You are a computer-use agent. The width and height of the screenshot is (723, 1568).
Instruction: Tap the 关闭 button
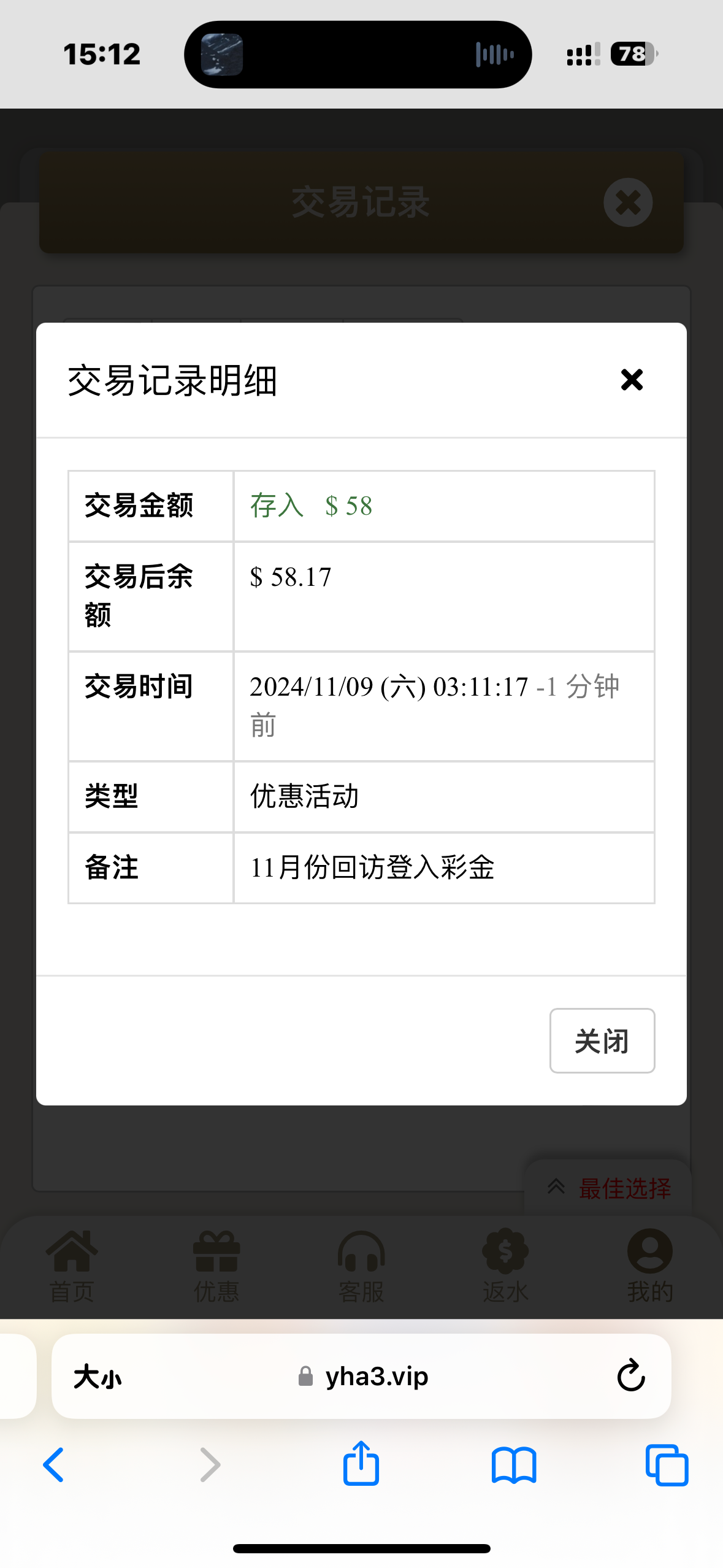pyautogui.click(x=602, y=1041)
